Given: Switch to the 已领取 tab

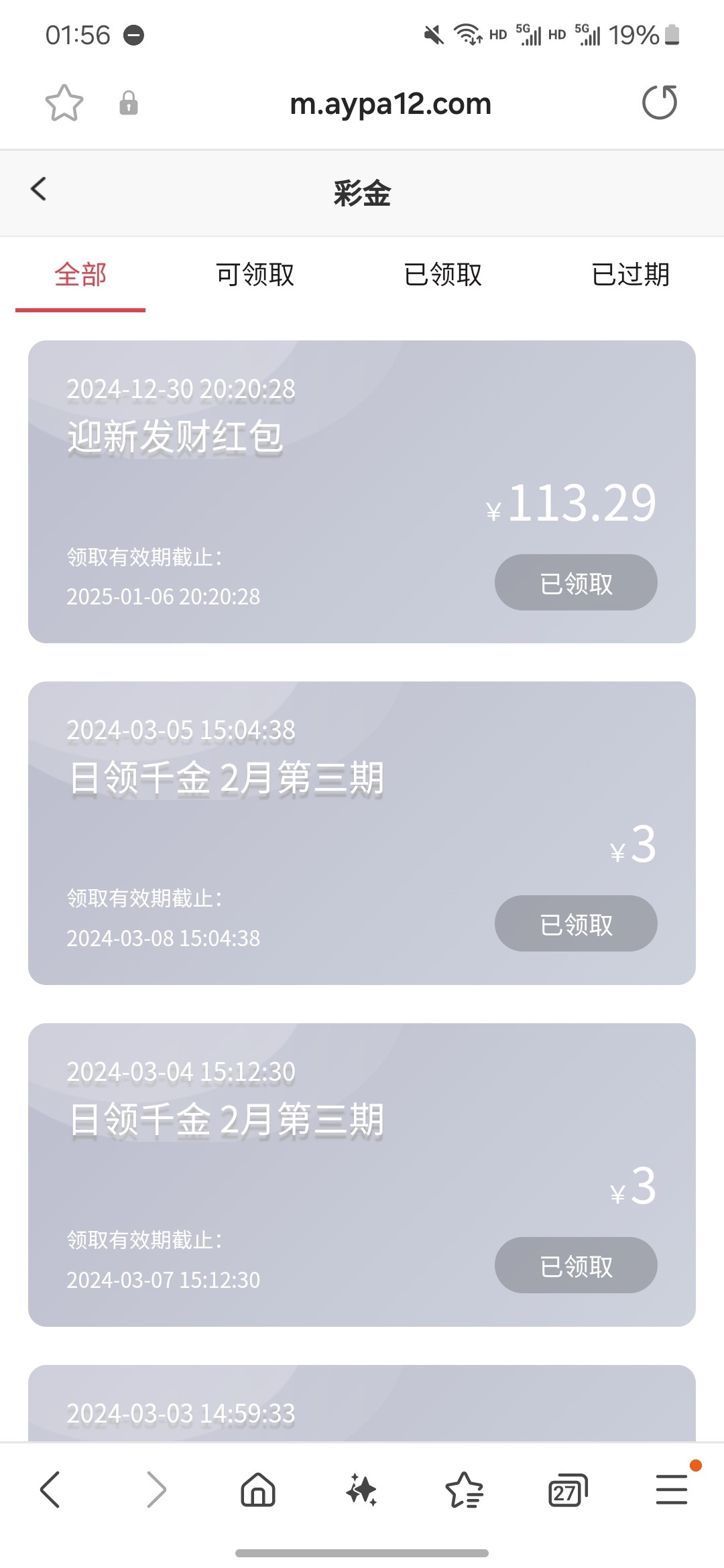Looking at the screenshot, I should pyautogui.click(x=442, y=275).
